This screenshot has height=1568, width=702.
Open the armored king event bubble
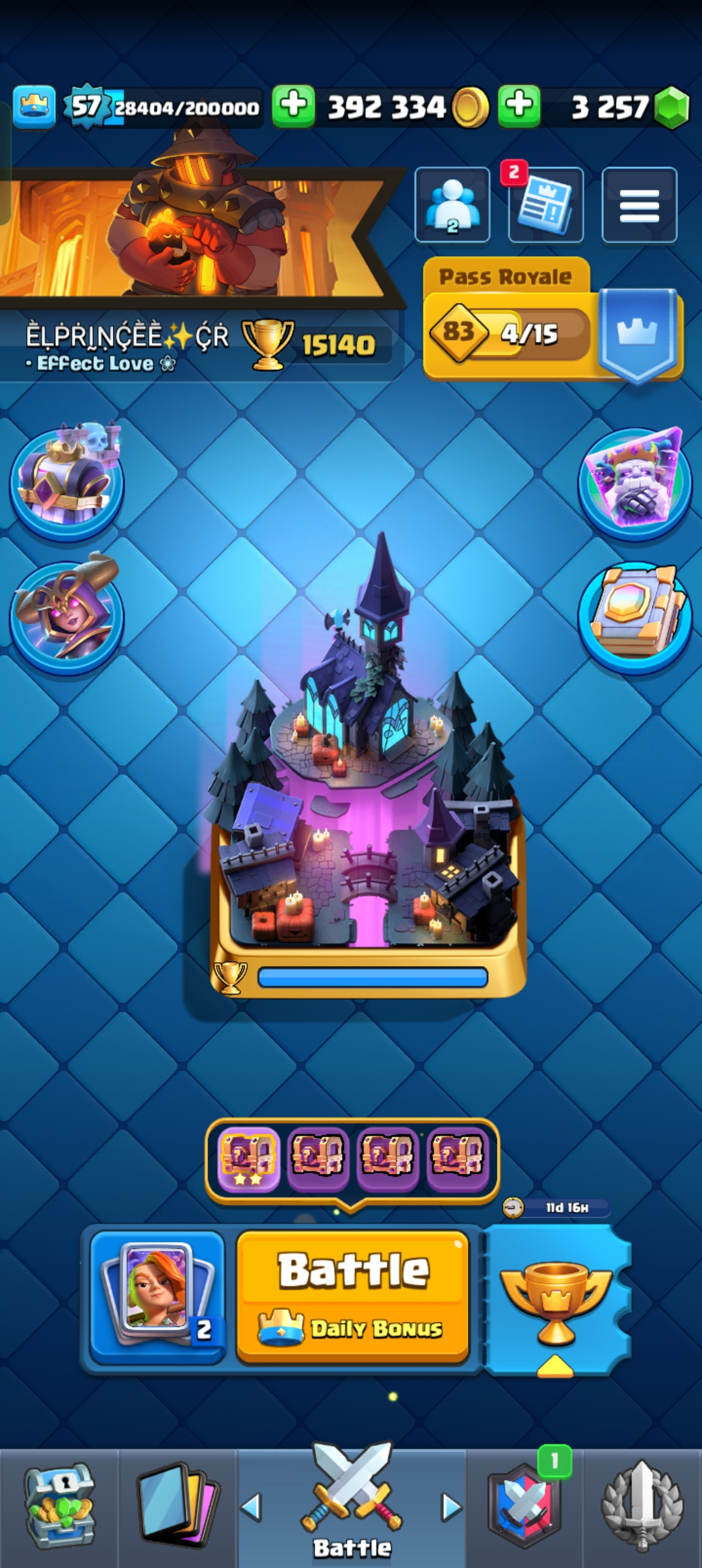[66, 481]
